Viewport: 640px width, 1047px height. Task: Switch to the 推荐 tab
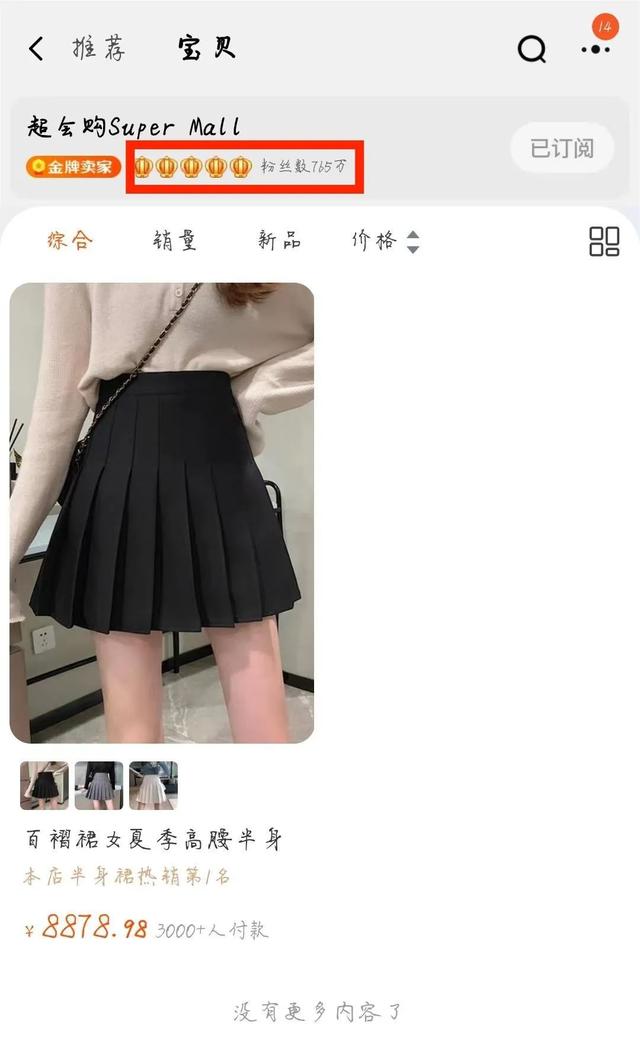[99, 48]
